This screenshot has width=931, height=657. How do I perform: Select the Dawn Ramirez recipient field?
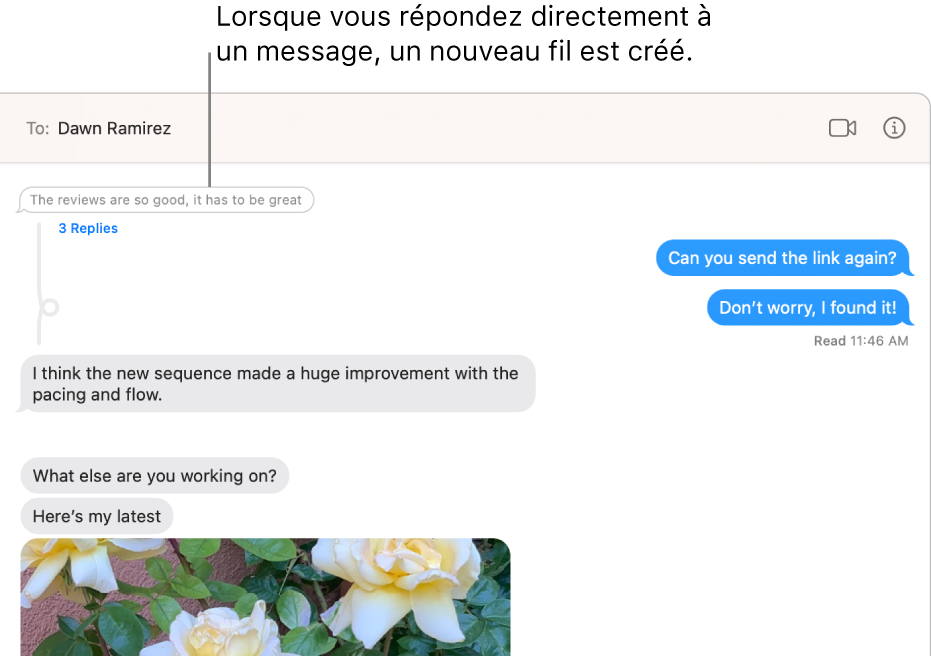click(x=114, y=128)
